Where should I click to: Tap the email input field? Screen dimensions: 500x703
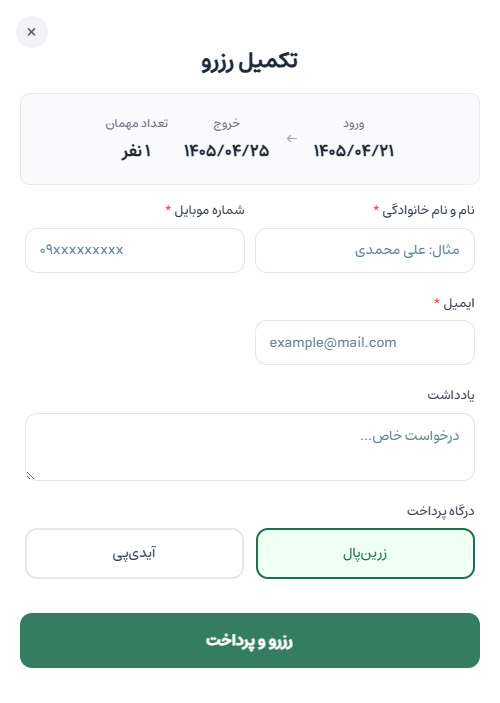point(365,343)
